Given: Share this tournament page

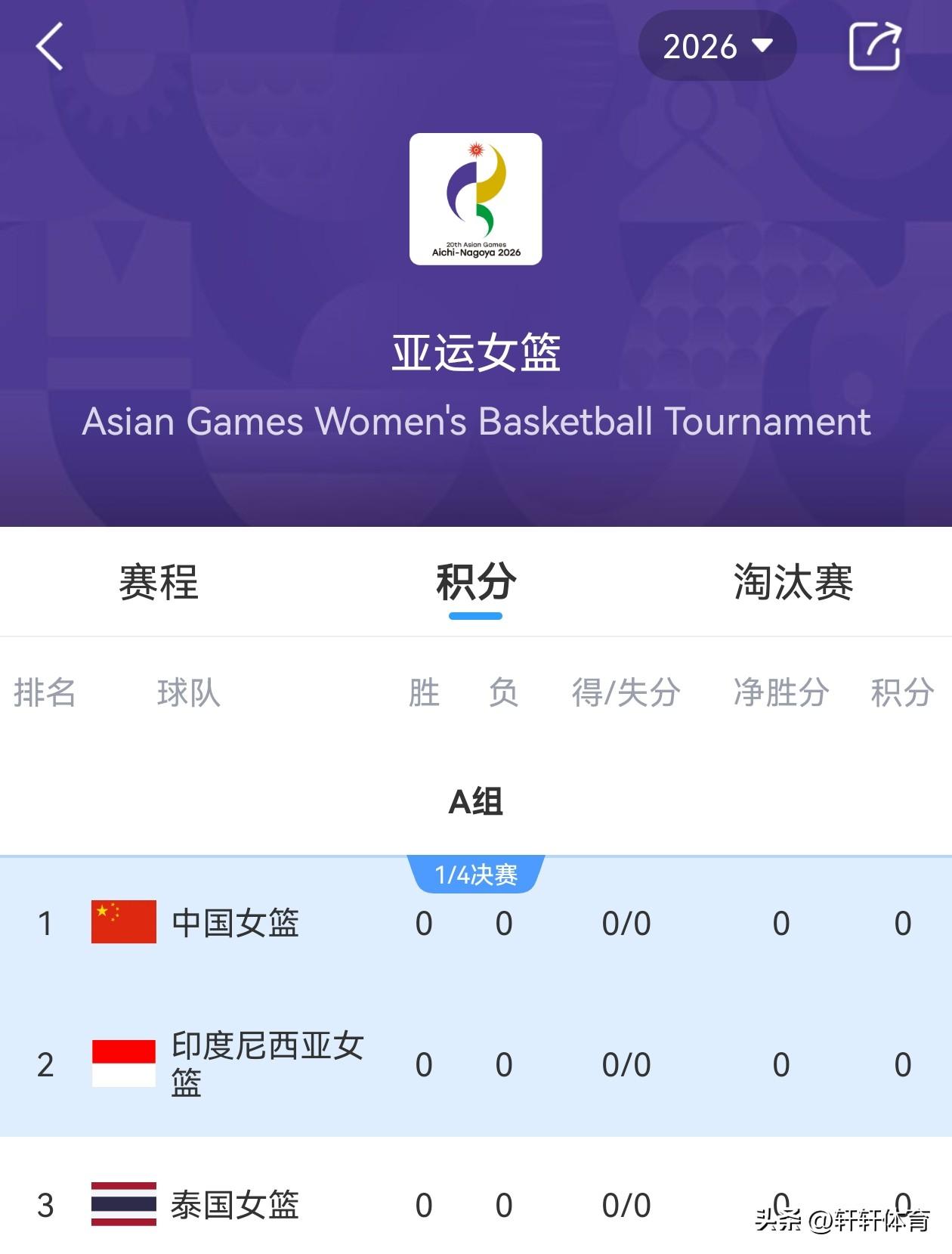Looking at the screenshot, I should click(874, 46).
